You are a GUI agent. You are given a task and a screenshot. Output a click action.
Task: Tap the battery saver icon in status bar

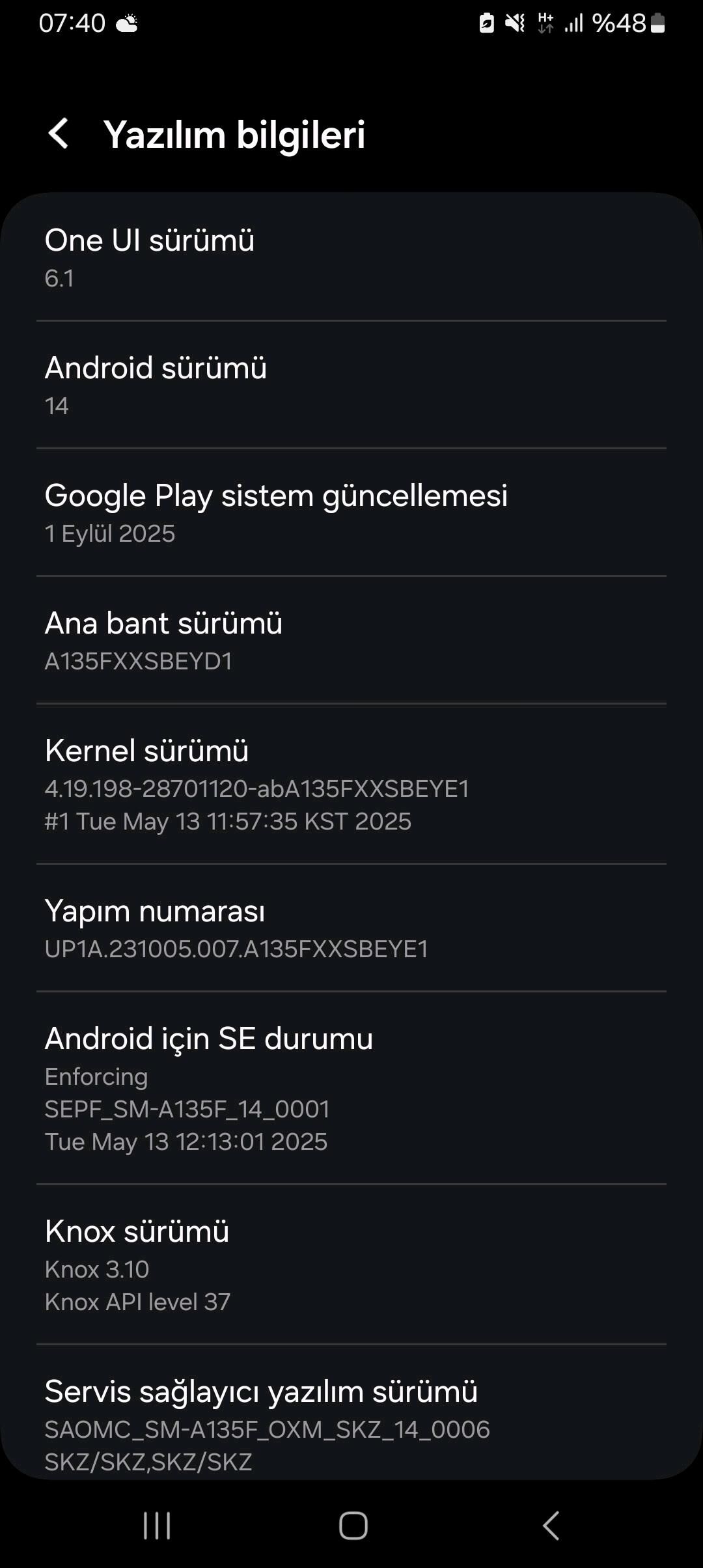487,23
